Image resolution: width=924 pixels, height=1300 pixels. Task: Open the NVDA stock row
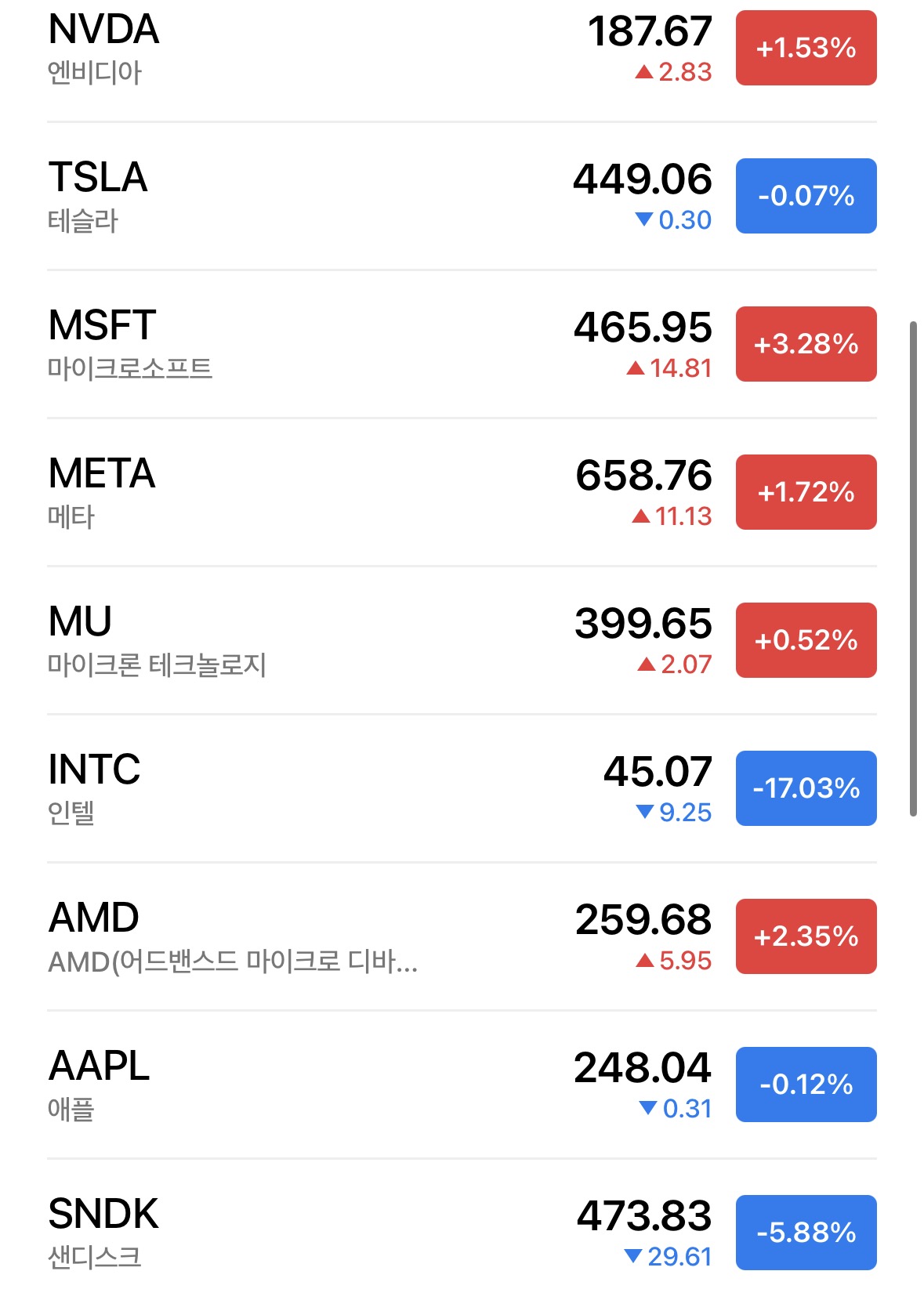313,49
